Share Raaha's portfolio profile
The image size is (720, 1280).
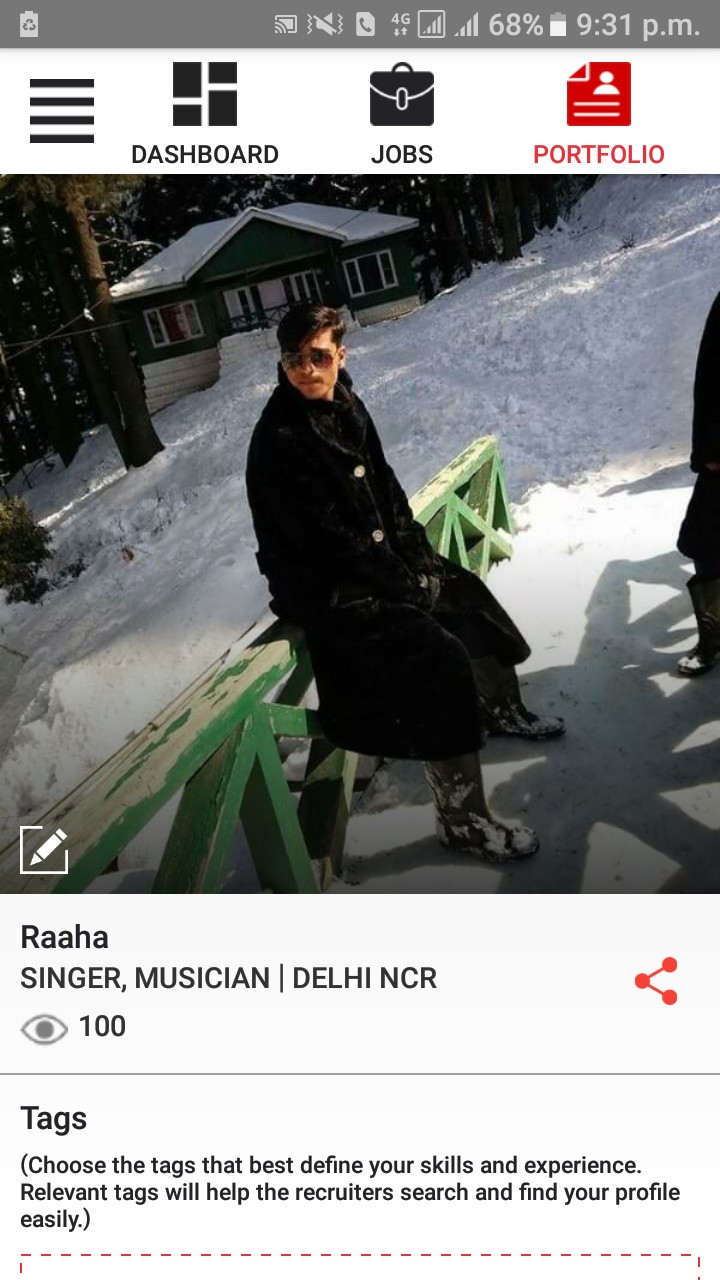[656, 981]
